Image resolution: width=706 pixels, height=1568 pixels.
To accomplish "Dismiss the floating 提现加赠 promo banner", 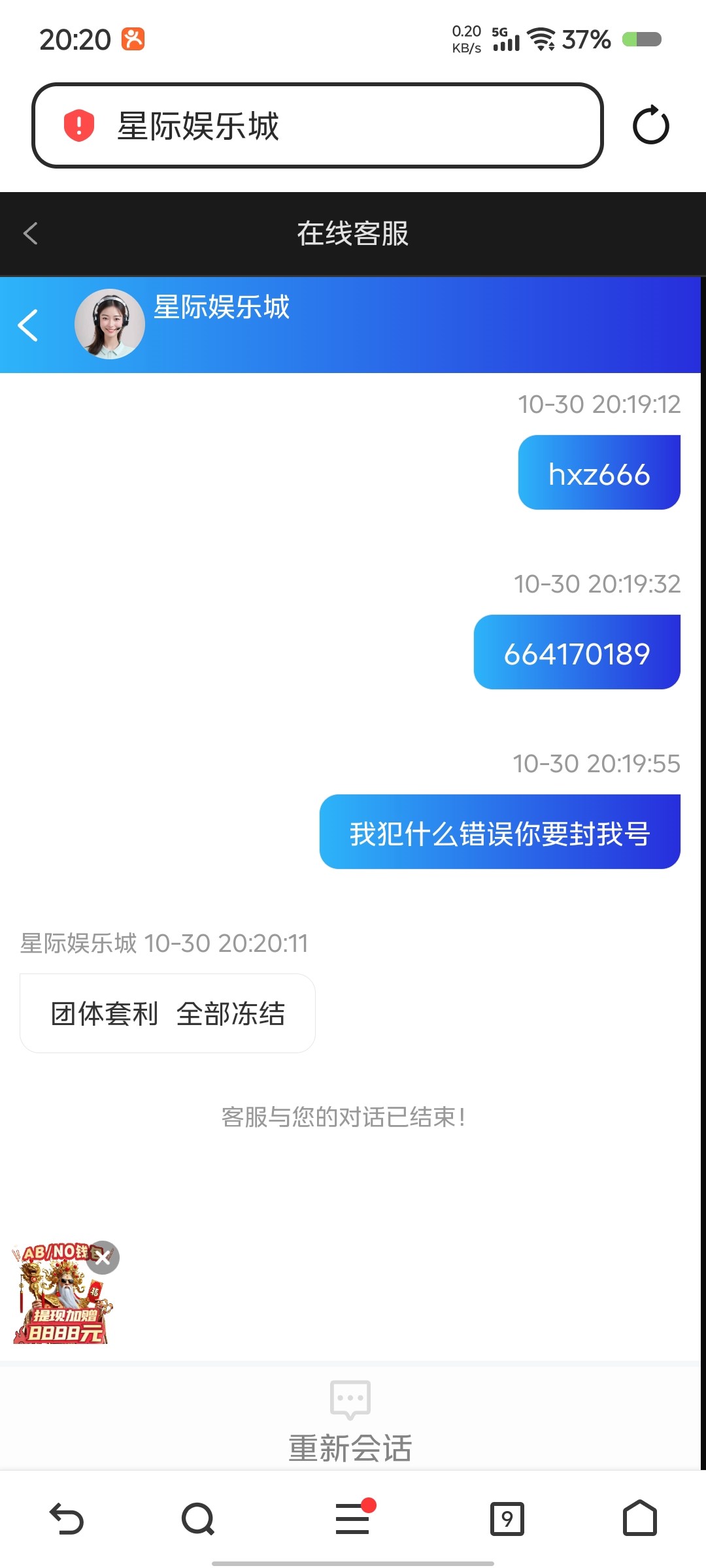I will [x=103, y=1258].
